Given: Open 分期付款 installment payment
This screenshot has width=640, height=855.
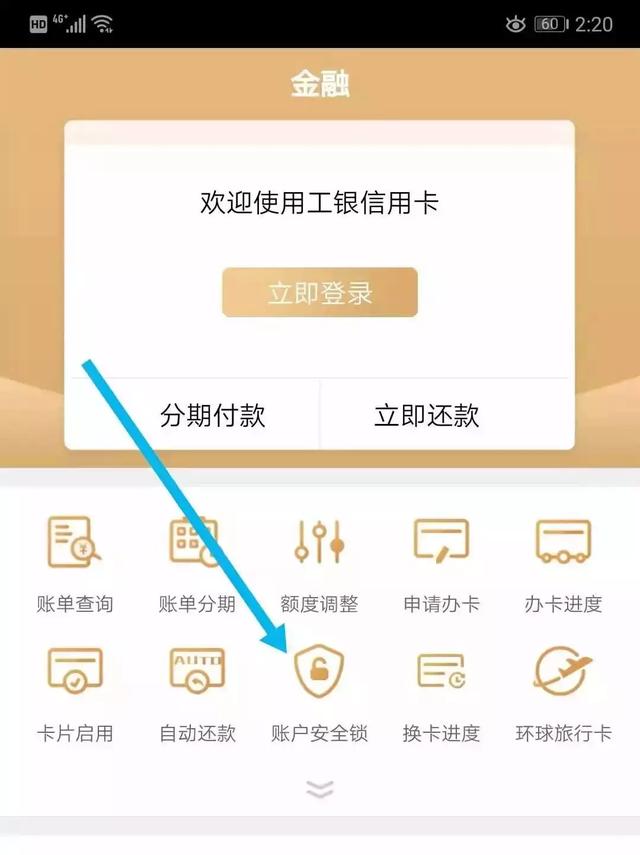Looking at the screenshot, I should click(x=212, y=415).
